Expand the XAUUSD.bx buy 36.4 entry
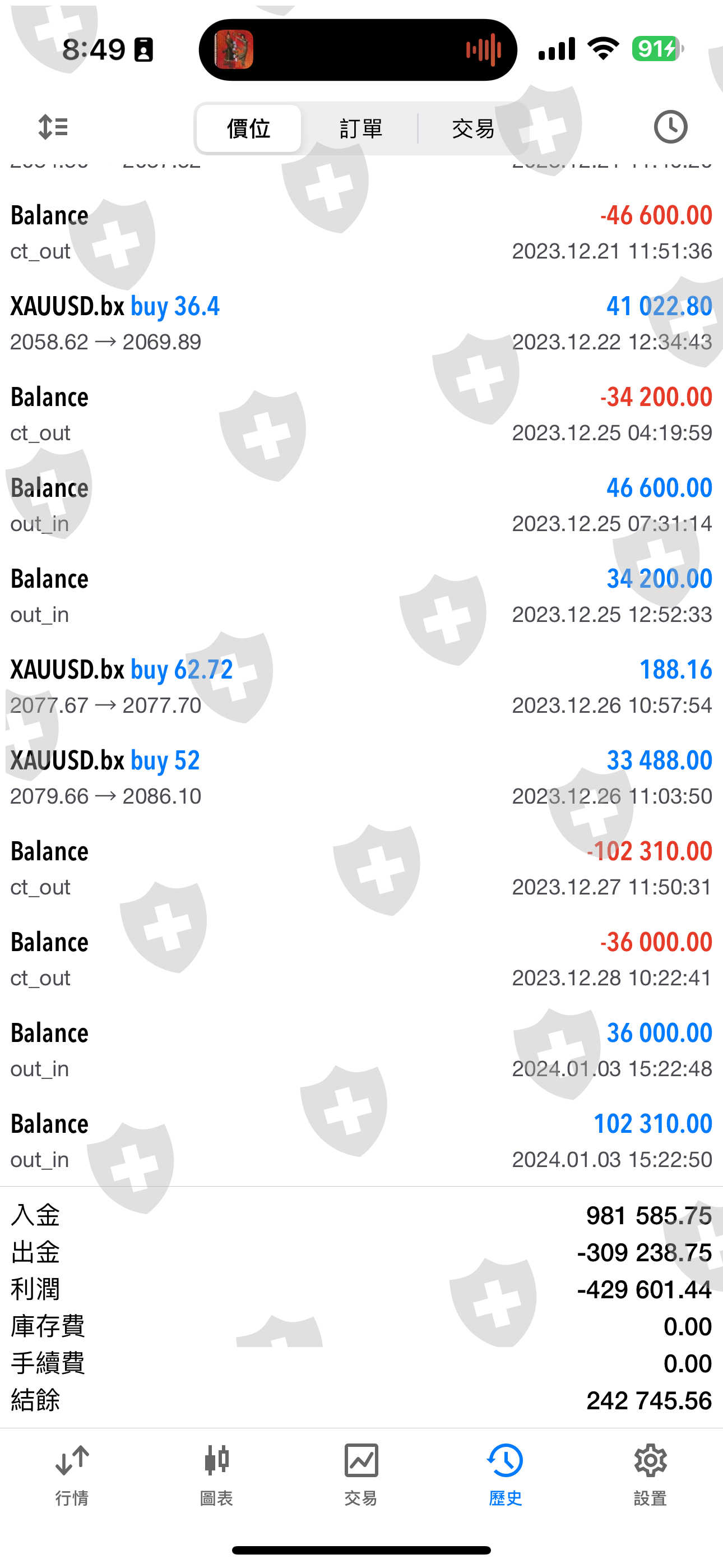Viewport: 723px width, 1568px height. point(361,322)
